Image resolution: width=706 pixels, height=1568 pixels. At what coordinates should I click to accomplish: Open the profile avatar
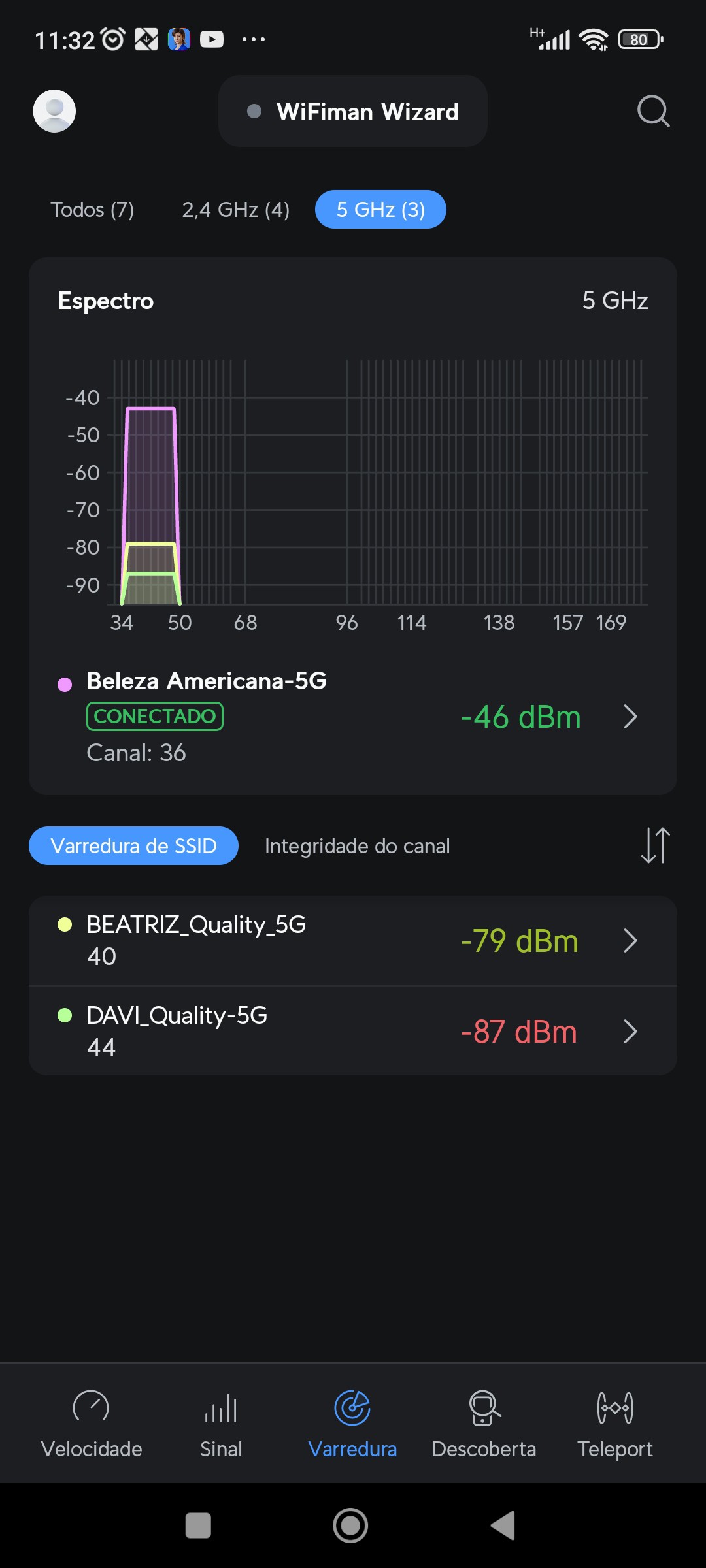coord(54,111)
